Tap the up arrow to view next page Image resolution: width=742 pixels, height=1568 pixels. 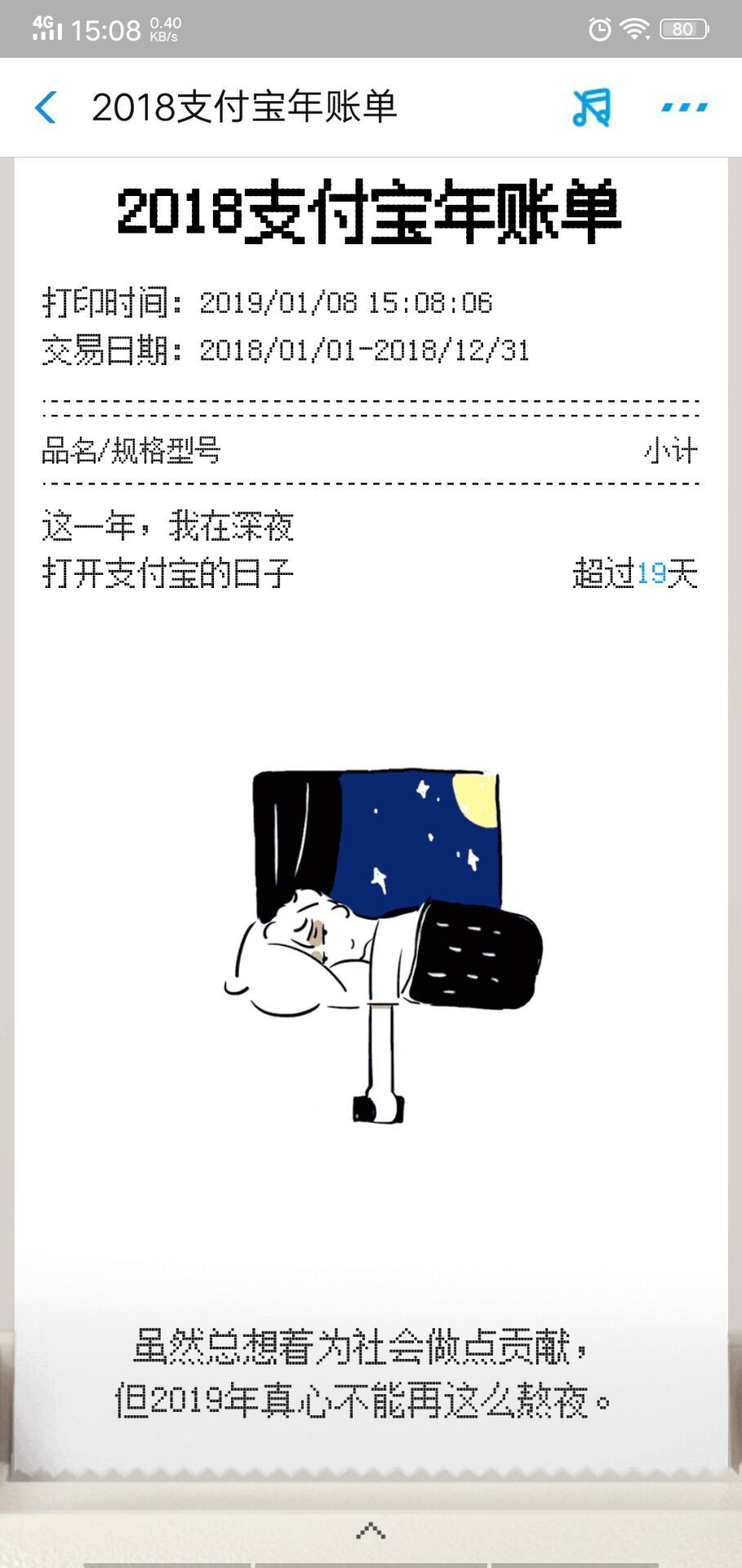coord(371,1530)
